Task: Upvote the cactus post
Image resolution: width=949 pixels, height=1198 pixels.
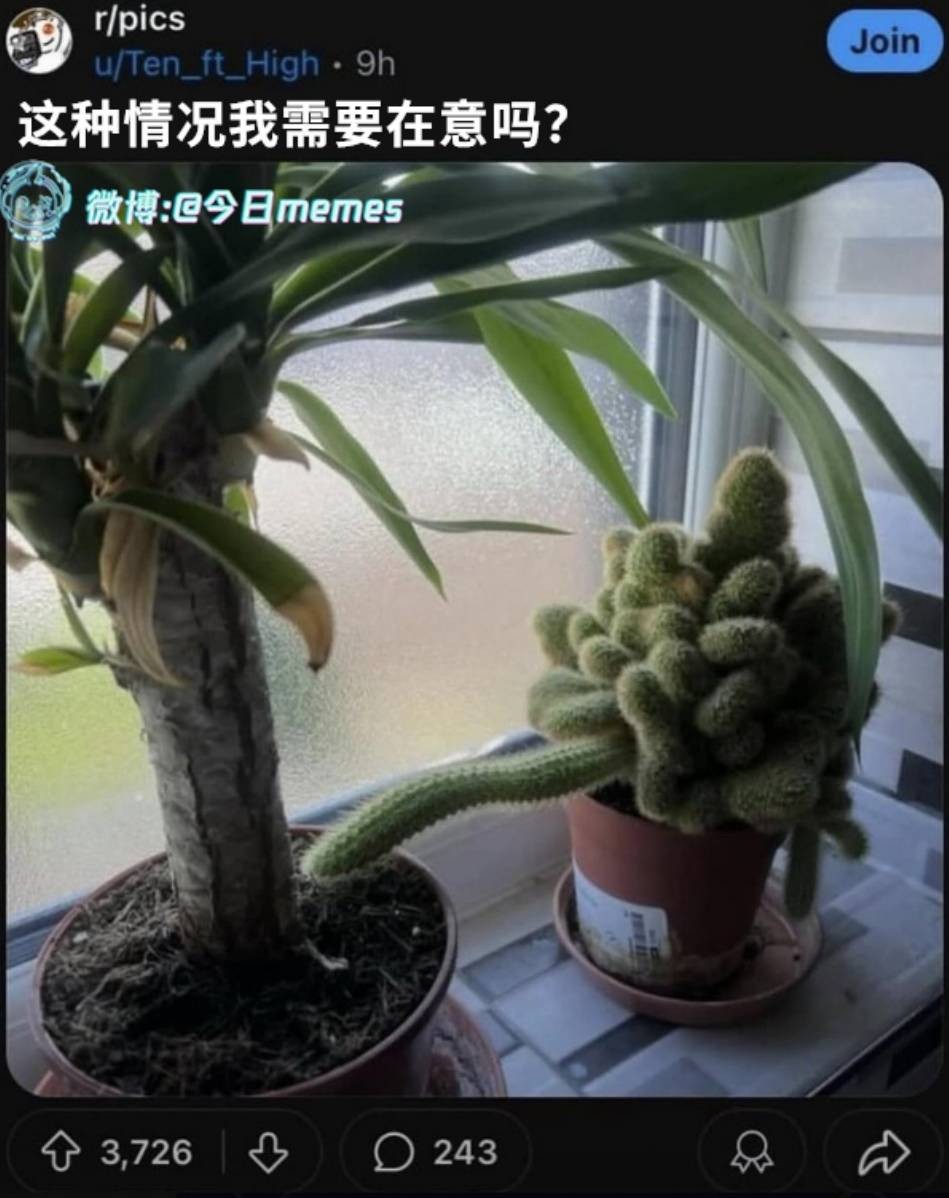Action: (61, 1153)
